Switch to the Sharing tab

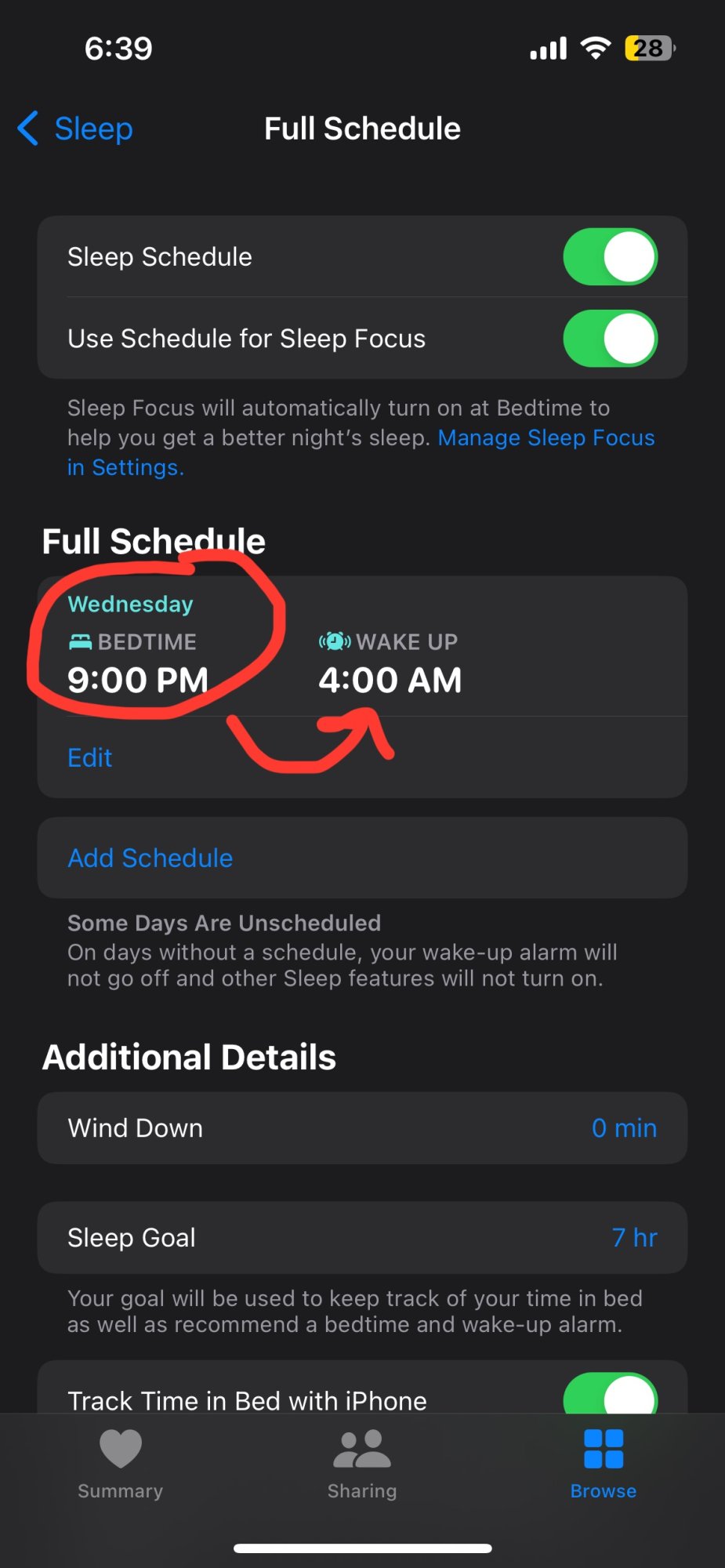pos(362,1462)
